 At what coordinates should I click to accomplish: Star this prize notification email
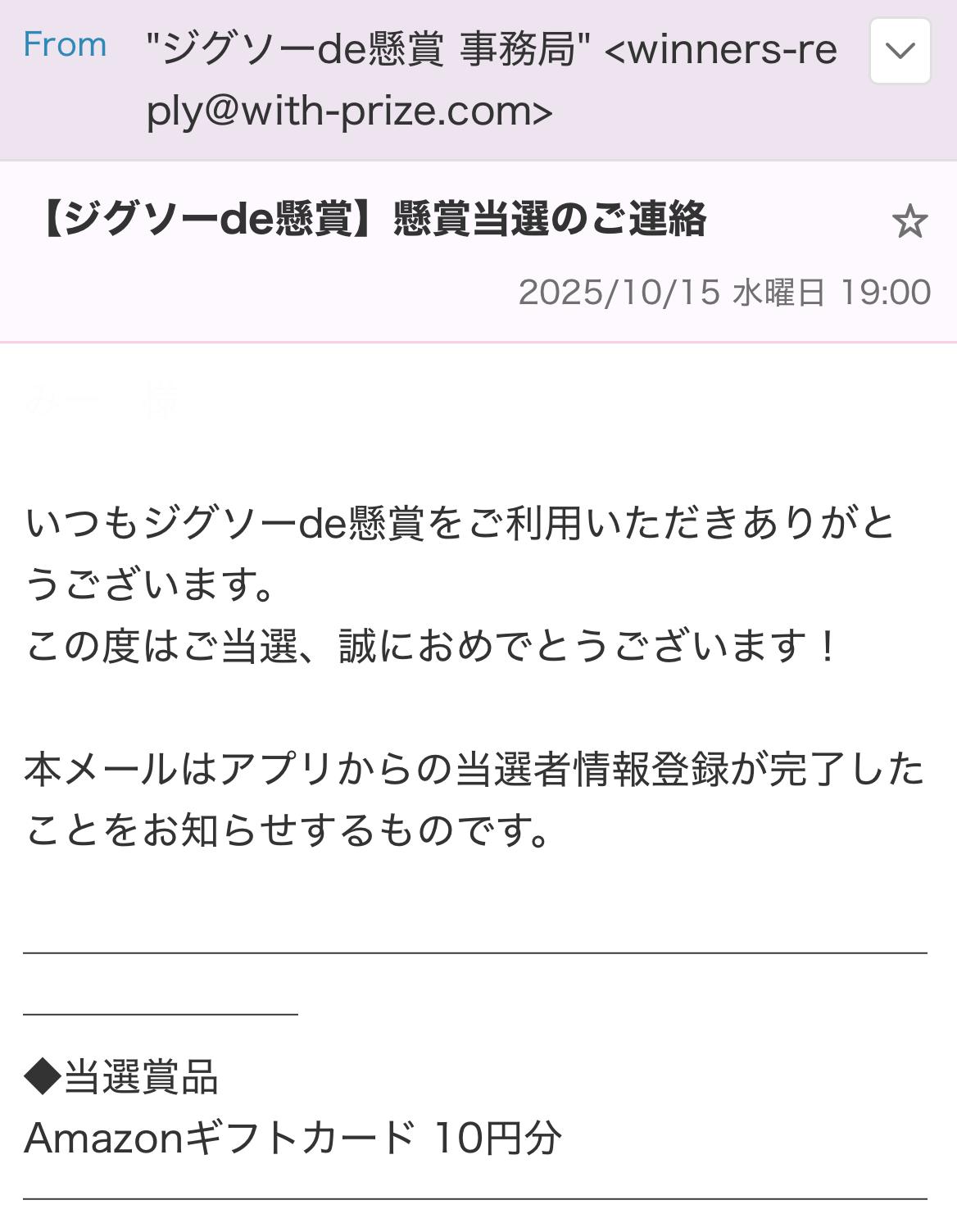click(909, 222)
